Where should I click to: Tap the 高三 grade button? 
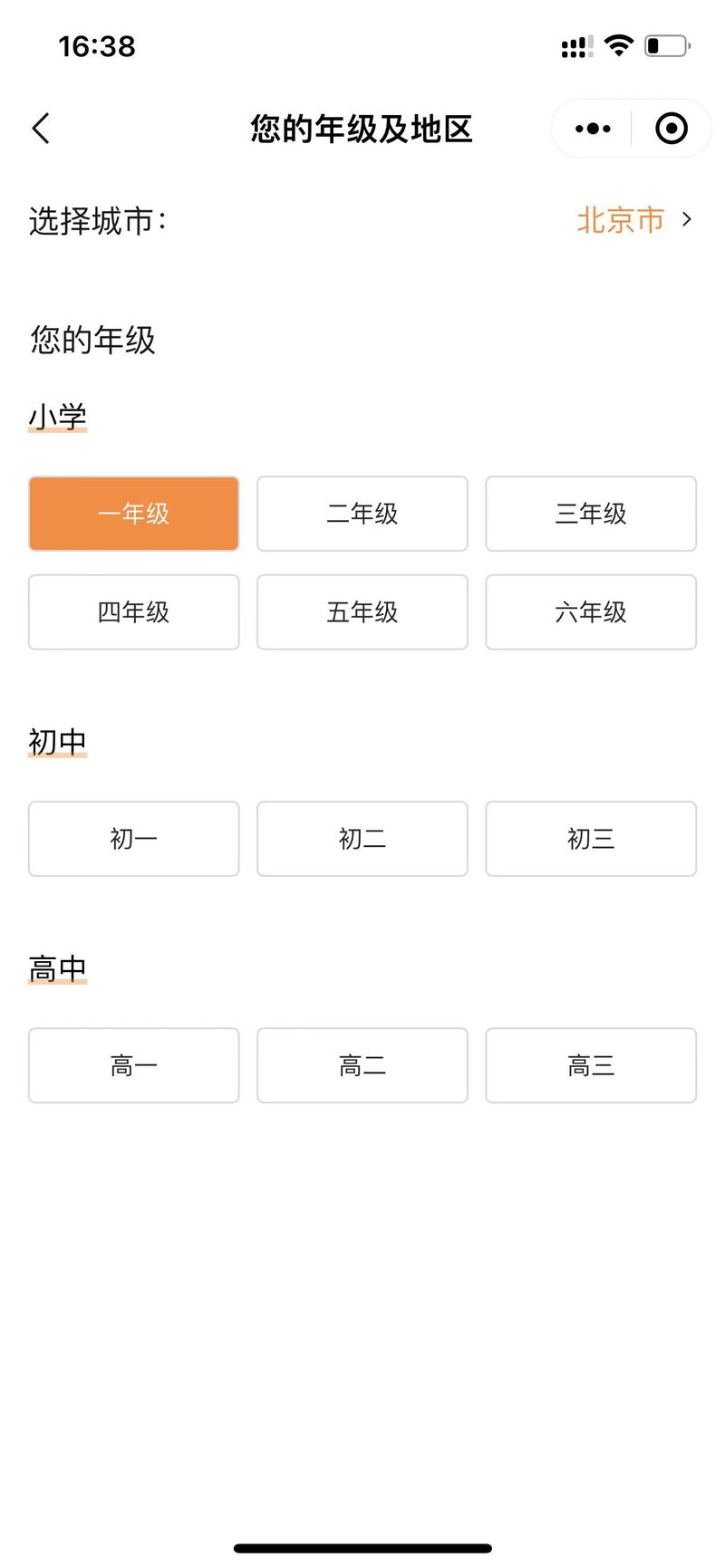pyautogui.click(x=591, y=1065)
